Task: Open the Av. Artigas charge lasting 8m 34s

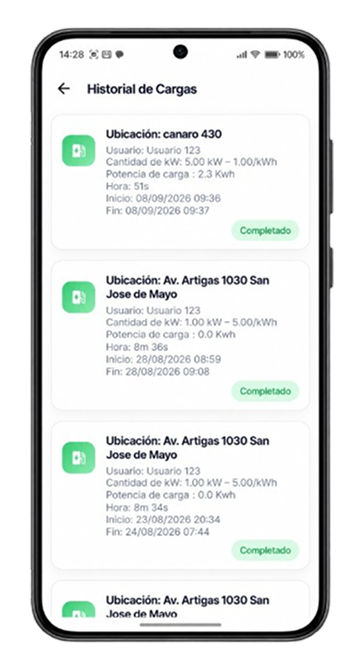Action: coord(180,495)
